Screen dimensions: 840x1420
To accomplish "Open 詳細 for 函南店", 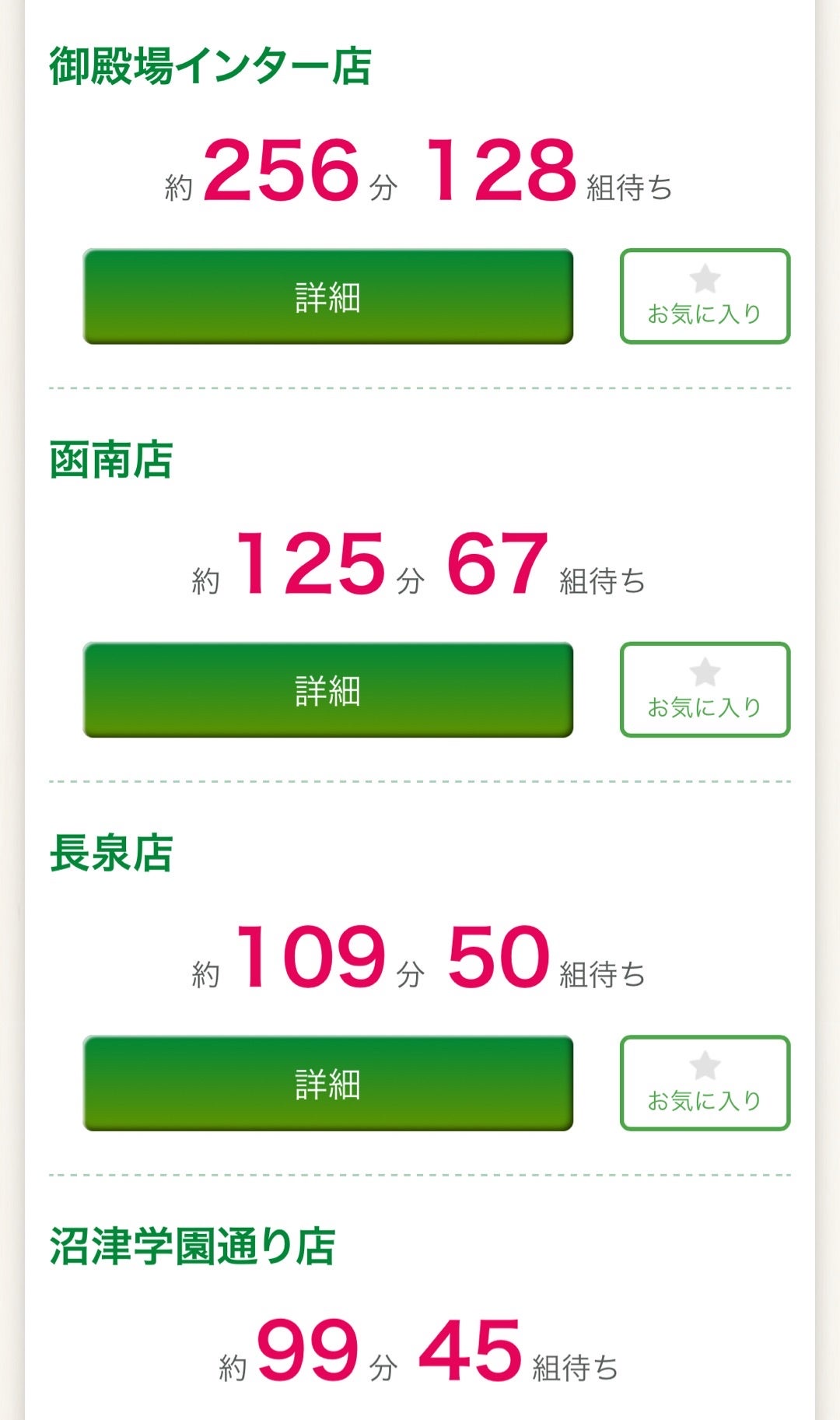I will (x=327, y=690).
